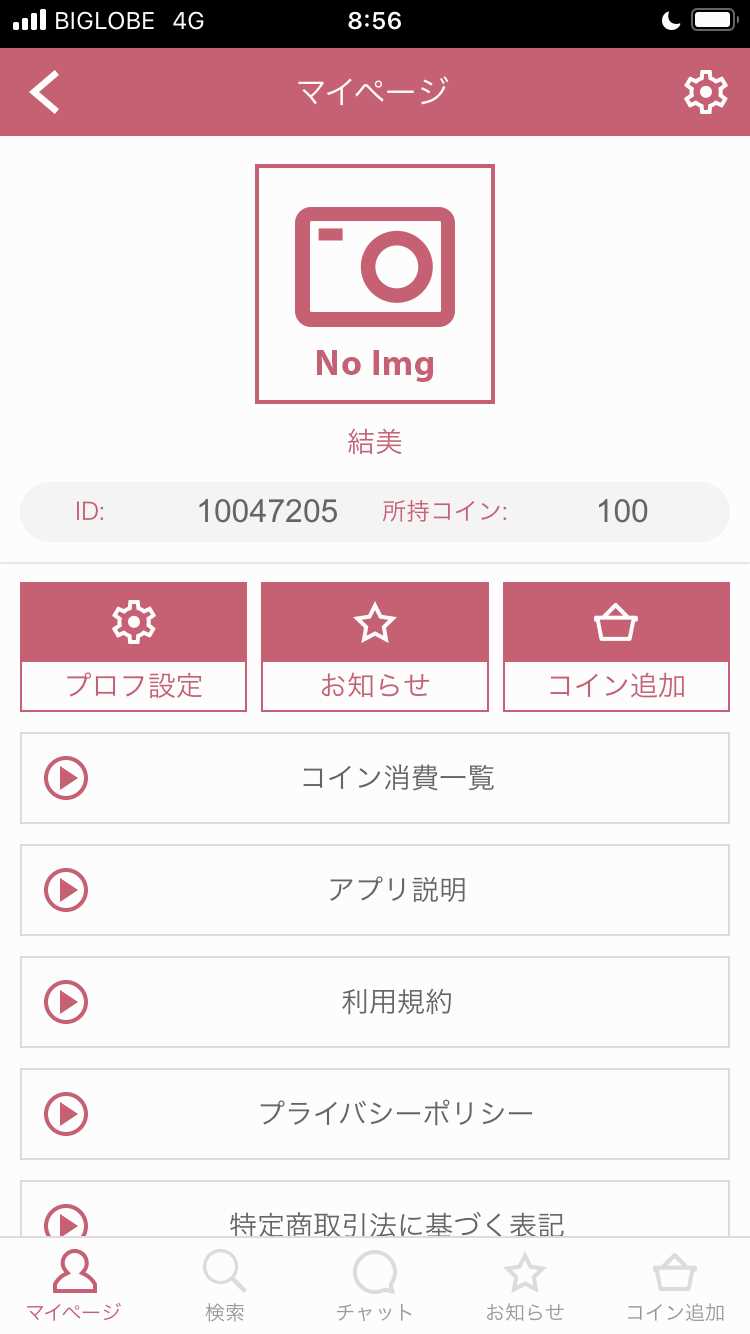Select the プロフ設定 gear icon
This screenshot has width=750, height=1334.
(x=133, y=620)
